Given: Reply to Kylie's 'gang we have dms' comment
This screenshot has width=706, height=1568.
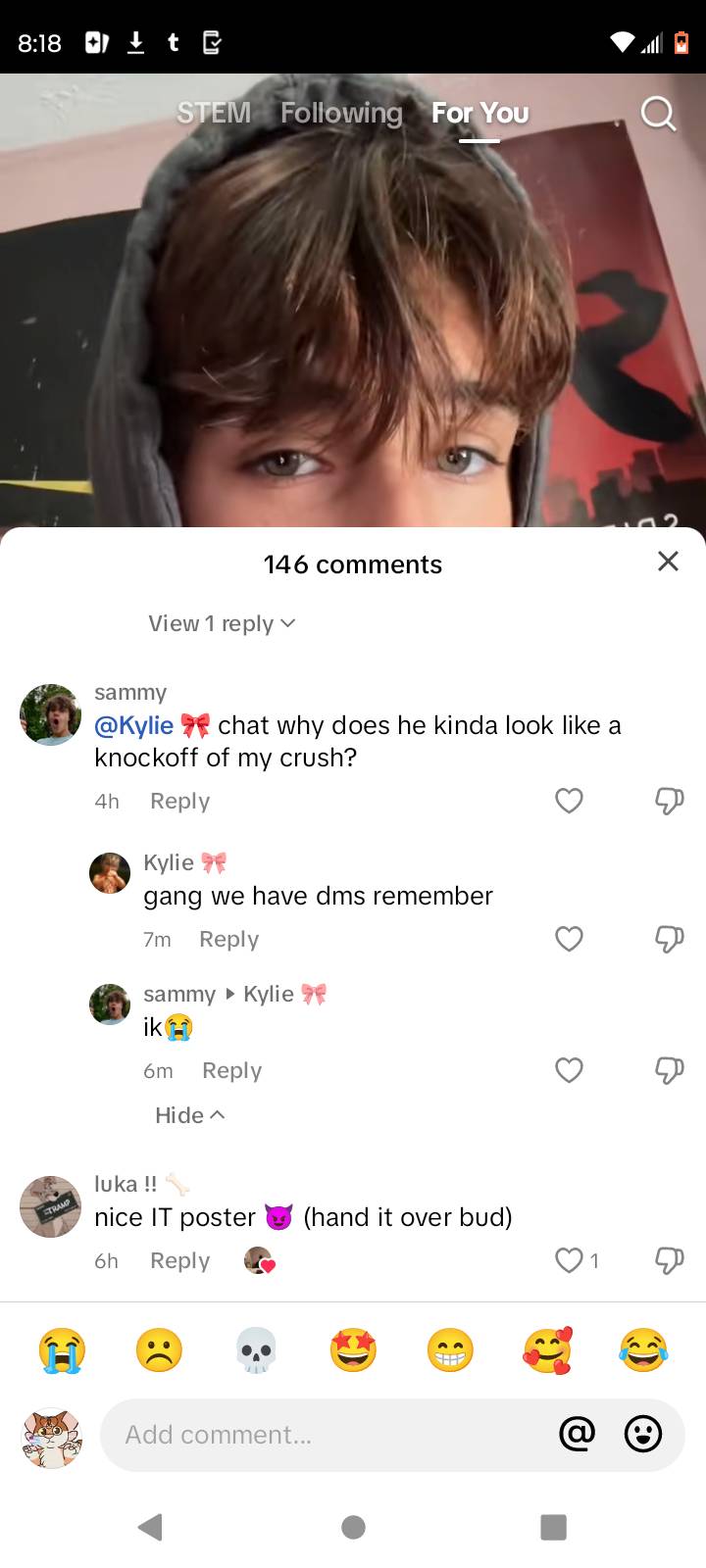Looking at the screenshot, I should [x=228, y=939].
